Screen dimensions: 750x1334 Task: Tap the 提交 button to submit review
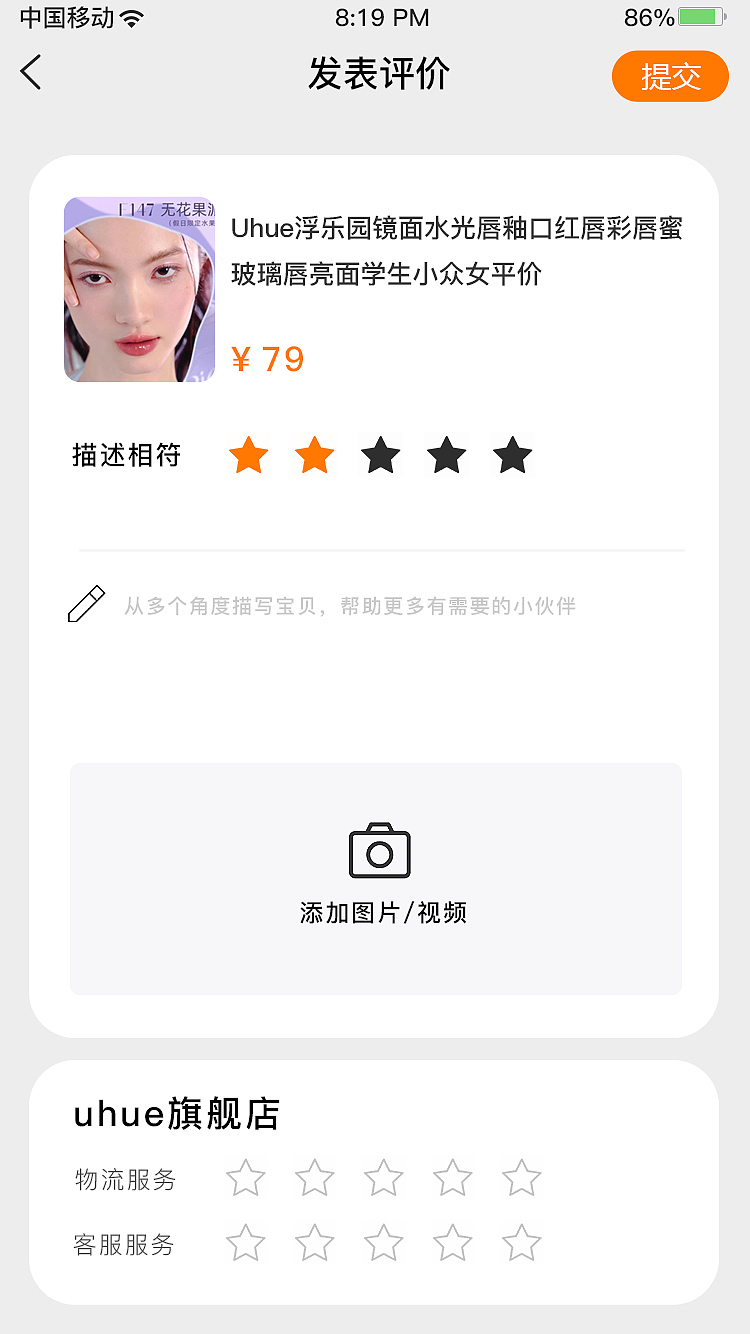(x=670, y=76)
